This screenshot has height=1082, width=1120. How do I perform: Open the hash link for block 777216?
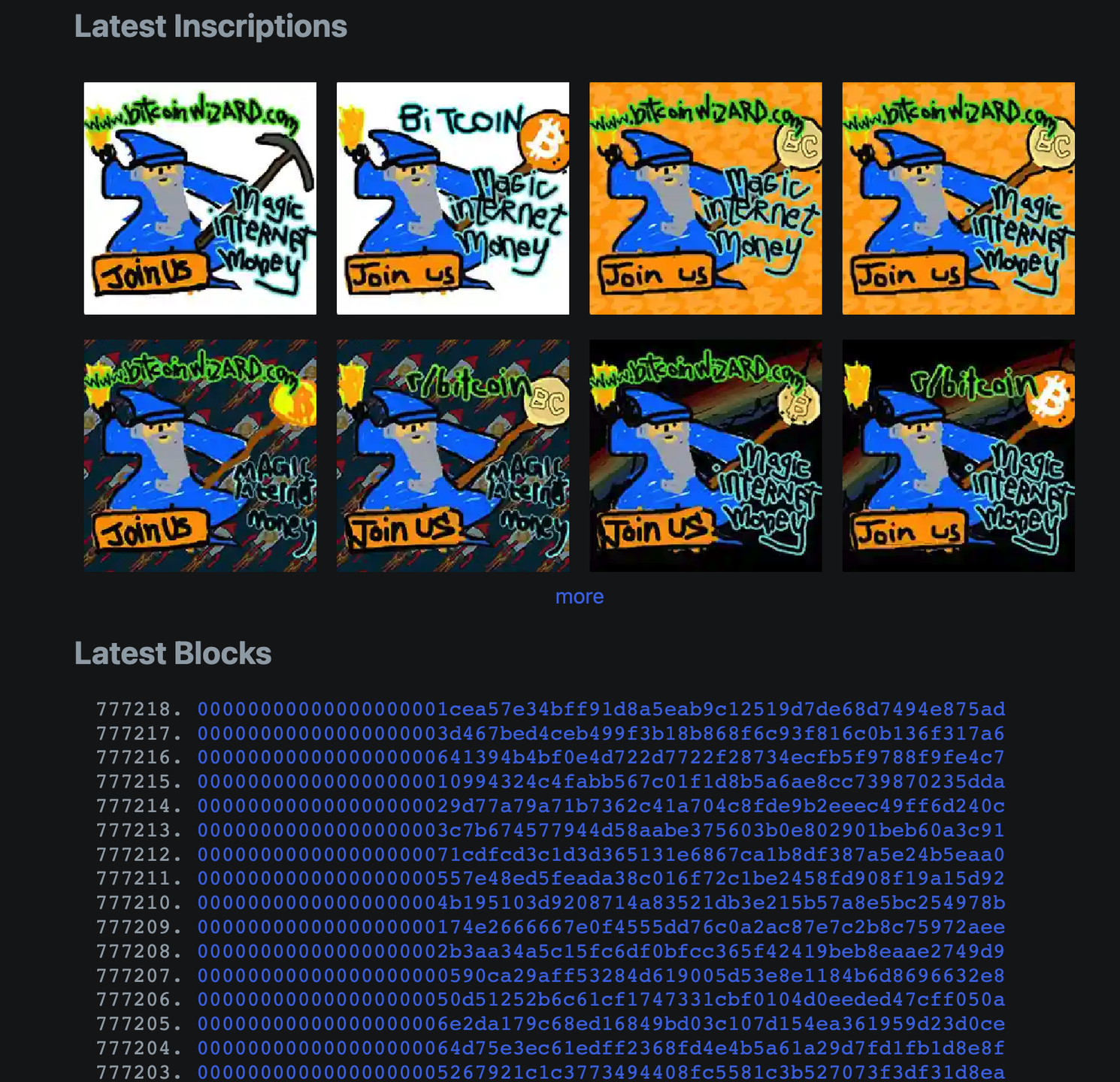(601, 757)
